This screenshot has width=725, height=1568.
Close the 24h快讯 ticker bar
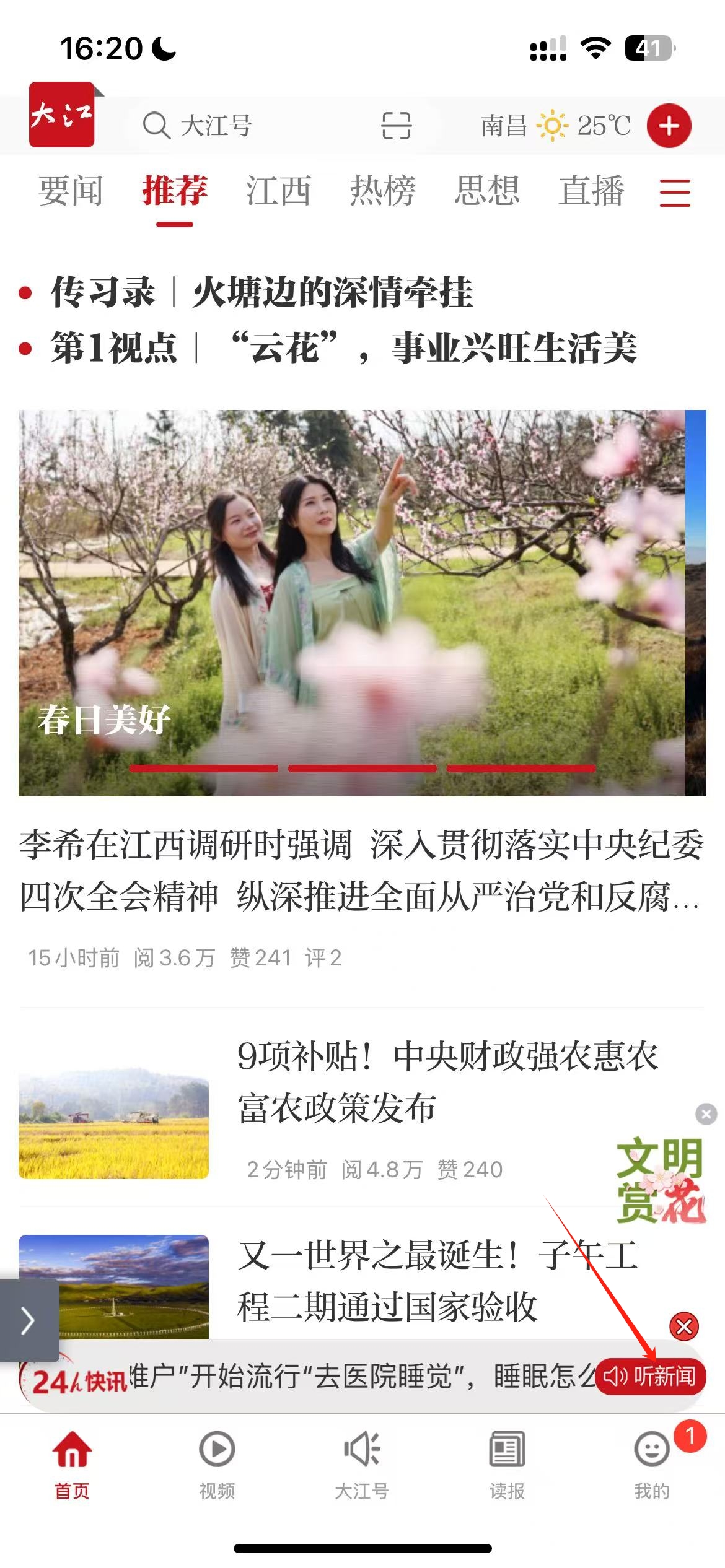pyautogui.click(x=684, y=1326)
